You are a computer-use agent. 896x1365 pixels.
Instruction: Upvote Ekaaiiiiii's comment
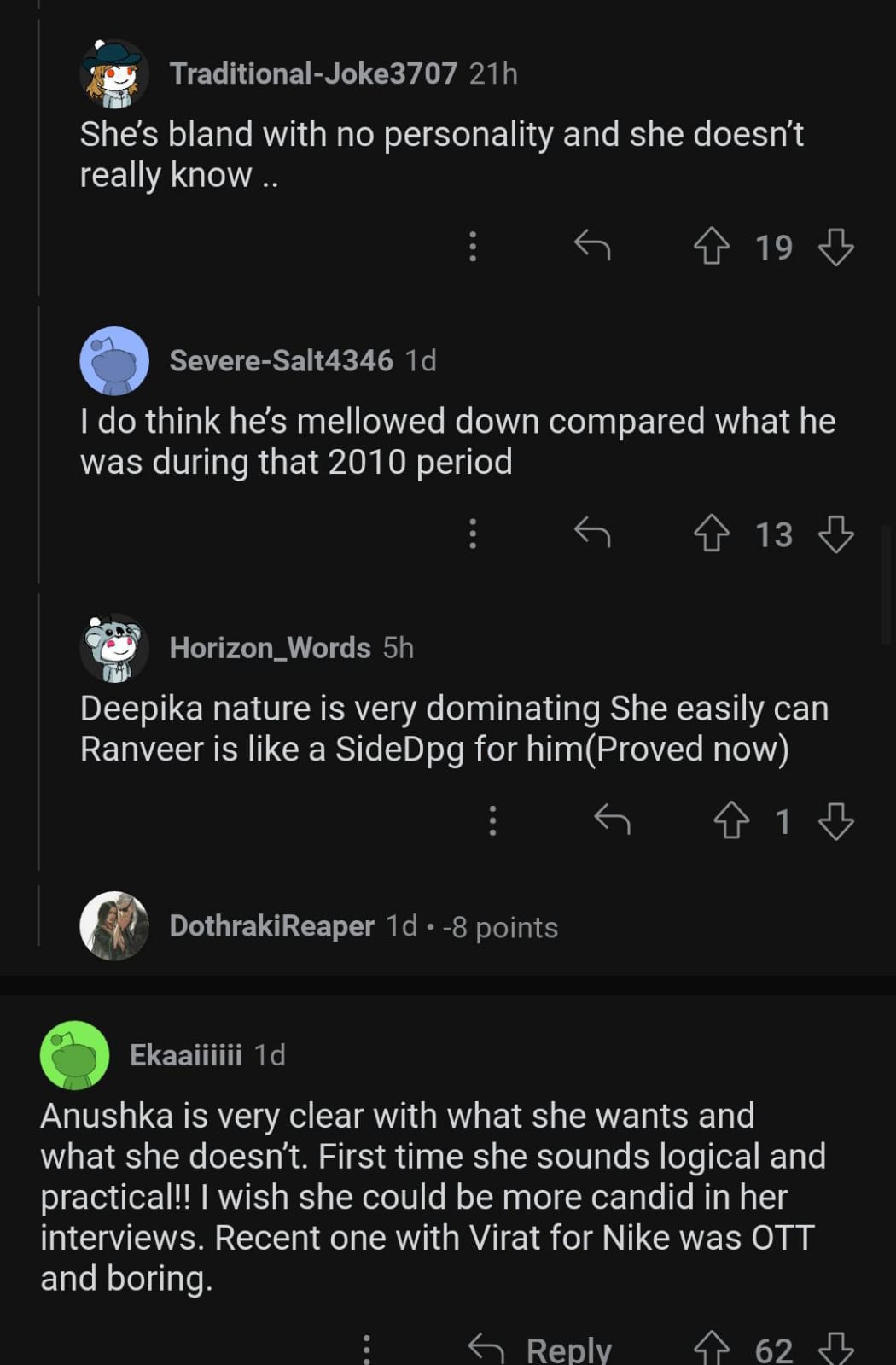tap(711, 1349)
